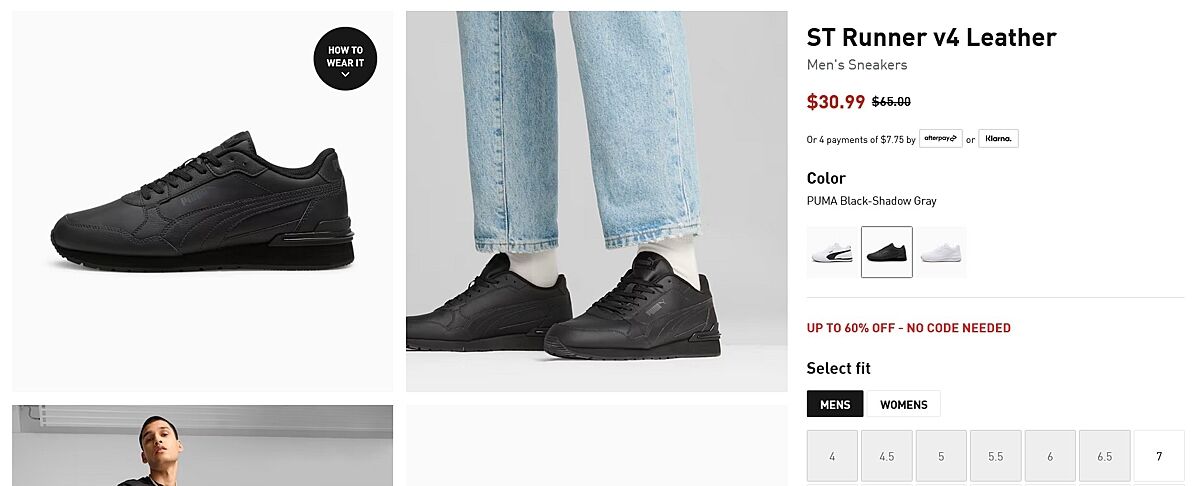Screen dimensions: 1200x486
Task: Choose size 6.5
Action: [1104, 456]
